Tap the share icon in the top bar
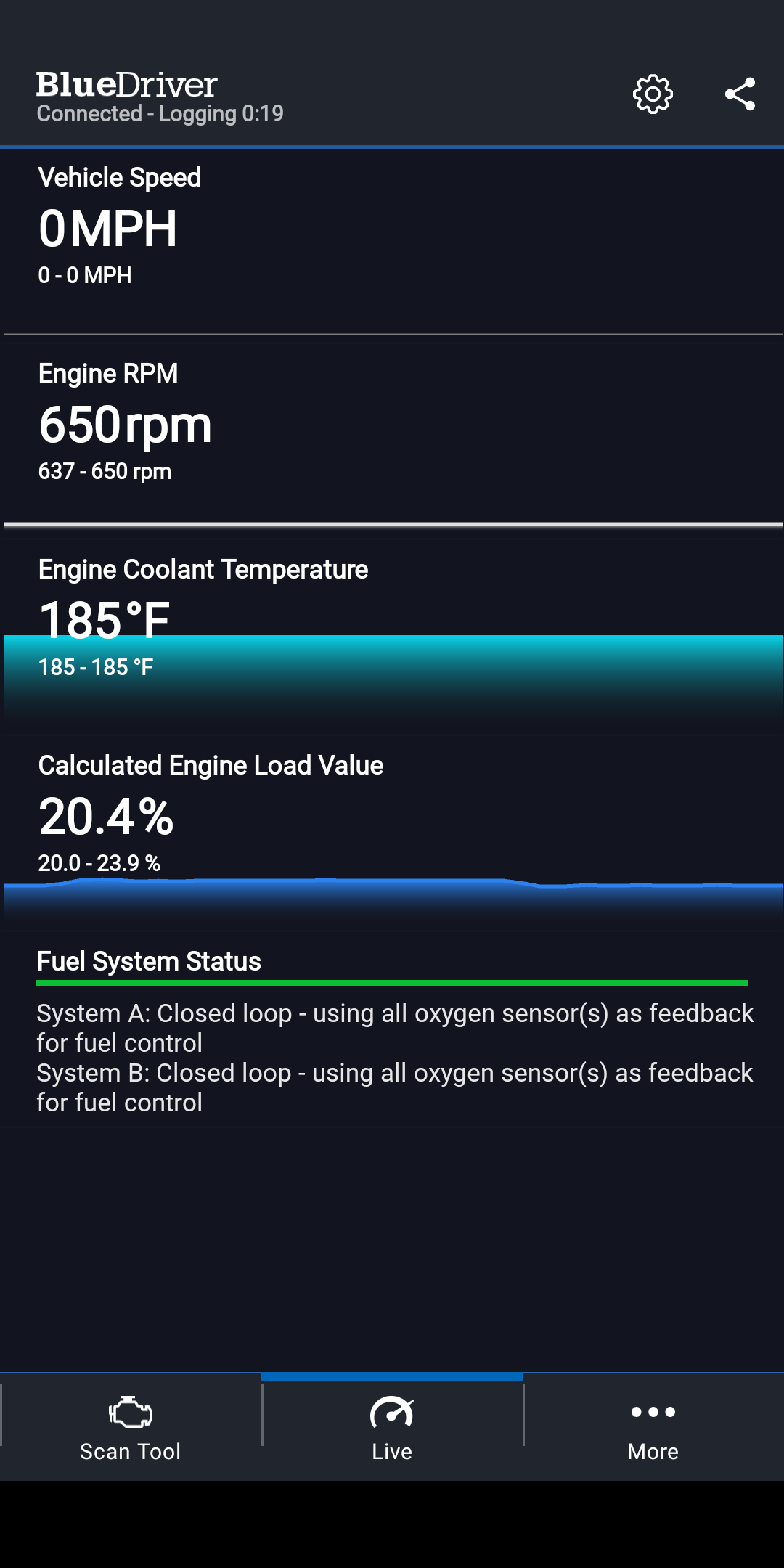 coord(740,92)
